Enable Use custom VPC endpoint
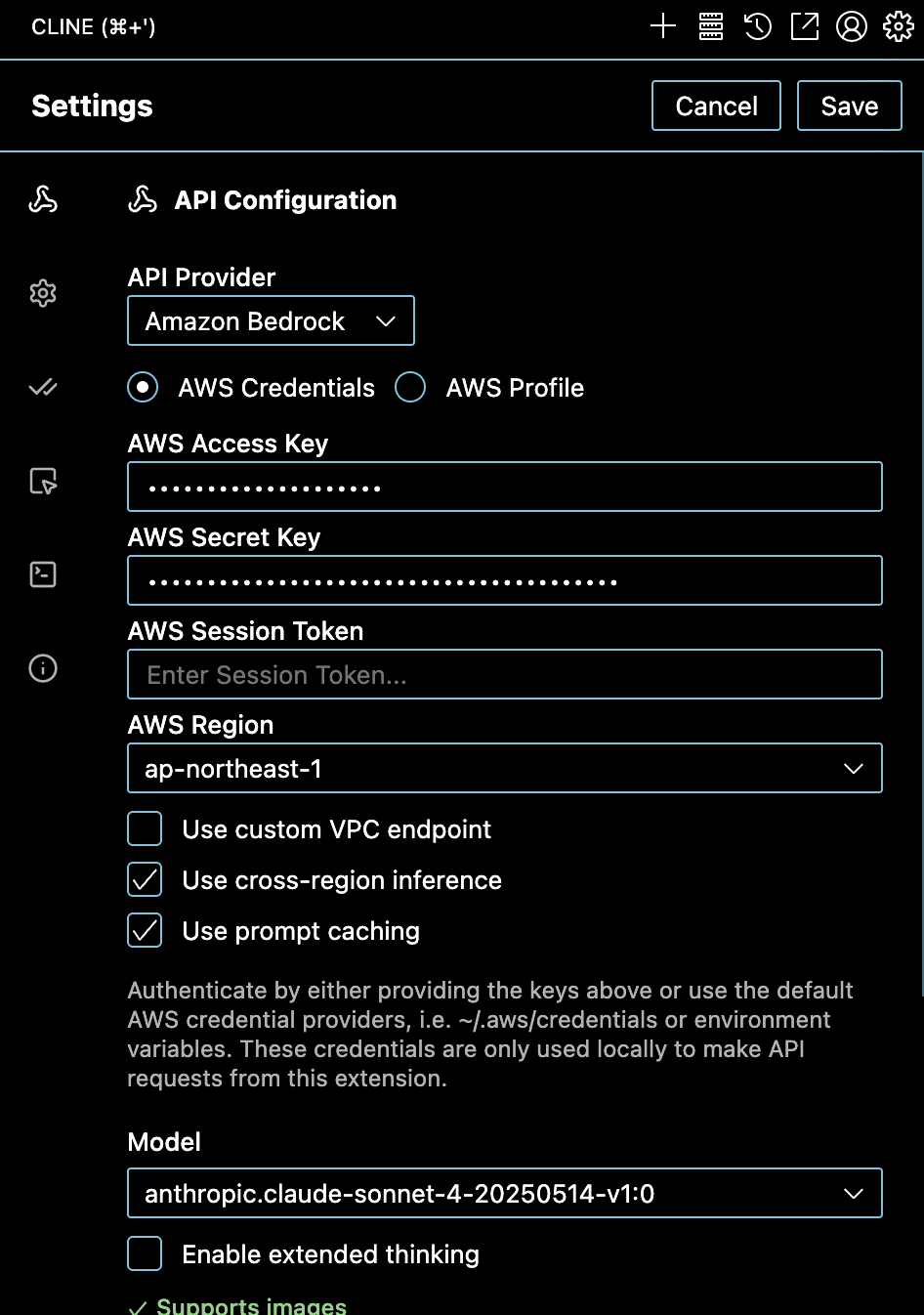Viewport: 924px width, 1315px height. [145, 829]
